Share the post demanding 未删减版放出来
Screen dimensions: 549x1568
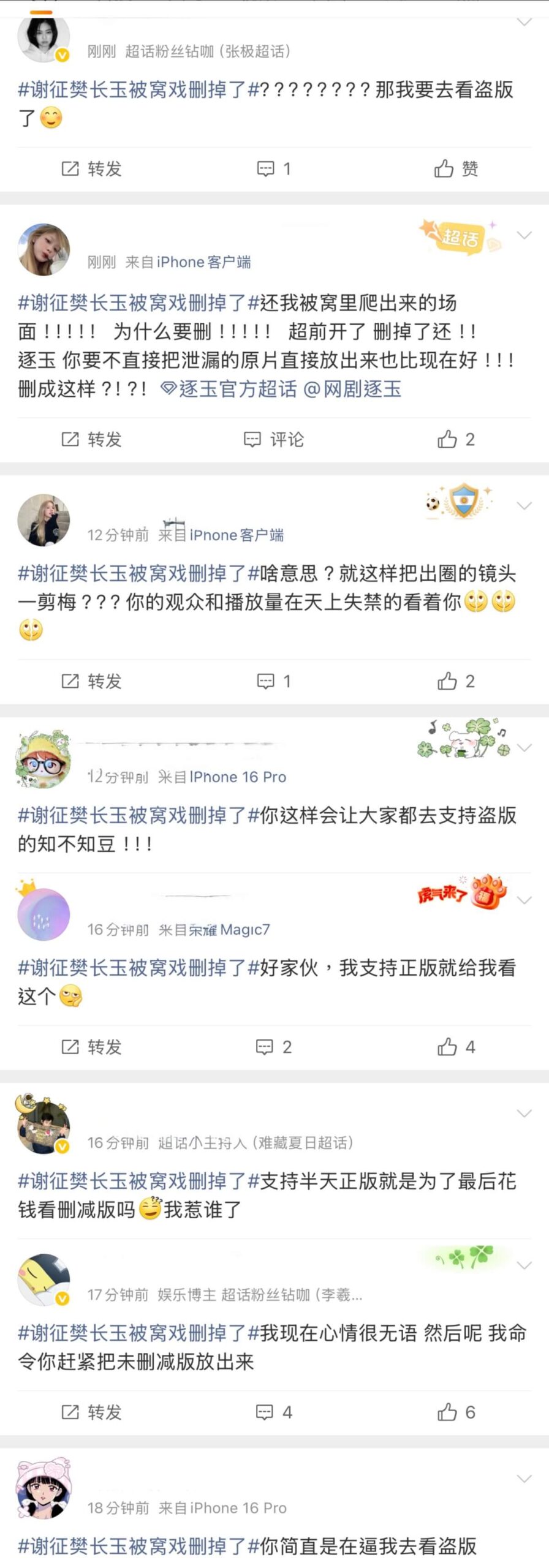[92, 1412]
